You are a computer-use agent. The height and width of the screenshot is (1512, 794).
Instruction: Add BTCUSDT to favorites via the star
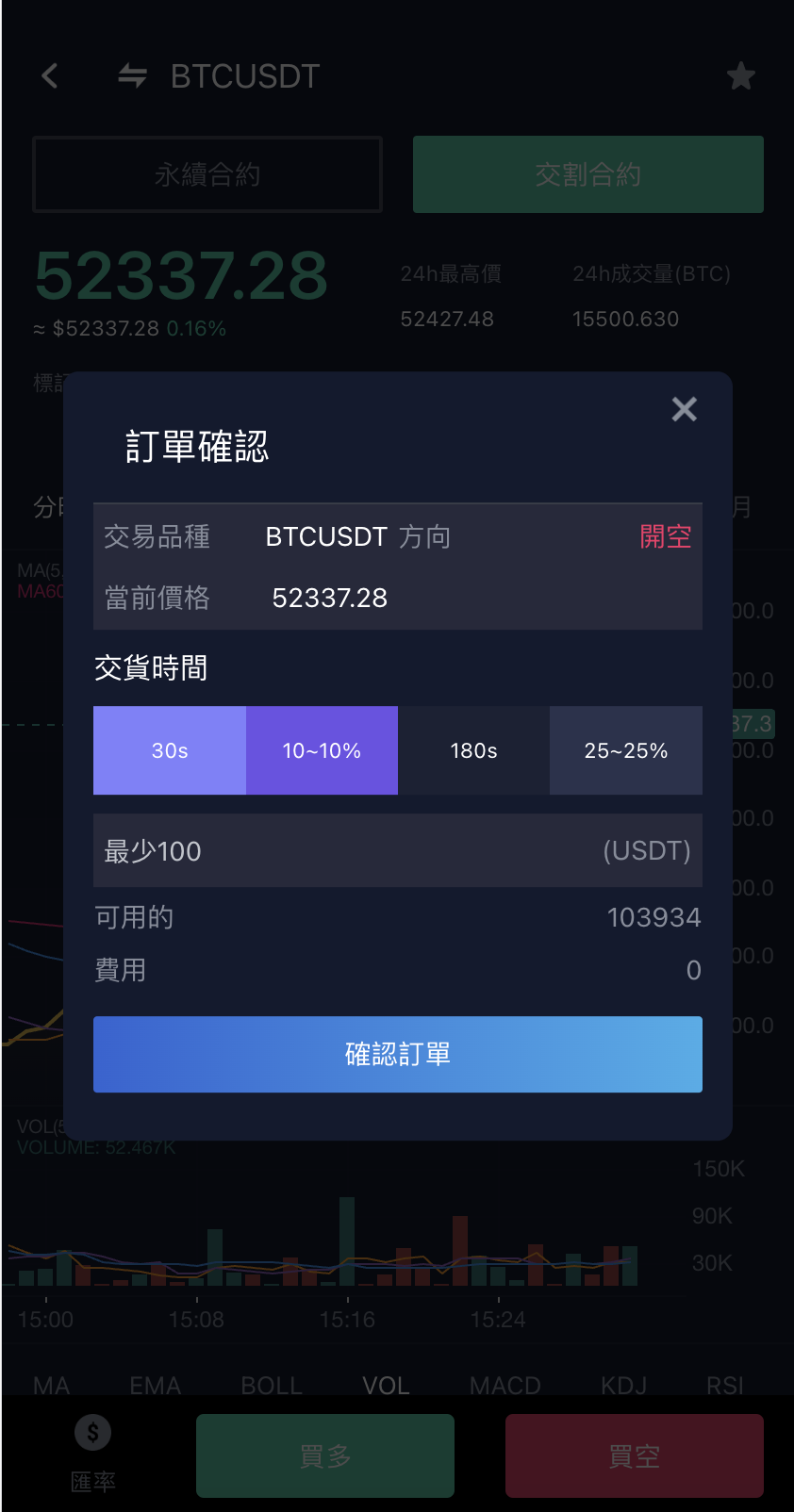click(x=741, y=75)
